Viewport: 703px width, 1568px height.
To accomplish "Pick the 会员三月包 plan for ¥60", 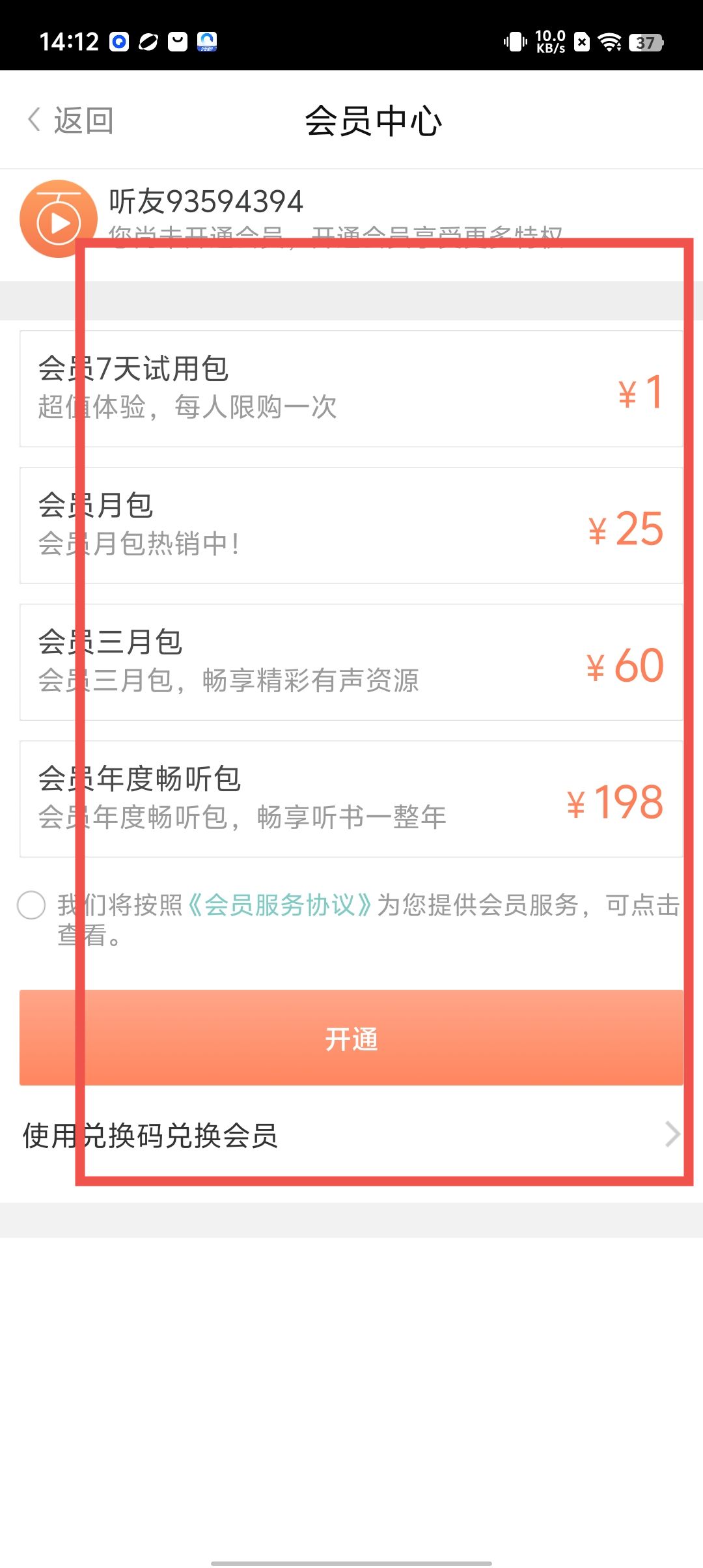I will coord(351,662).
